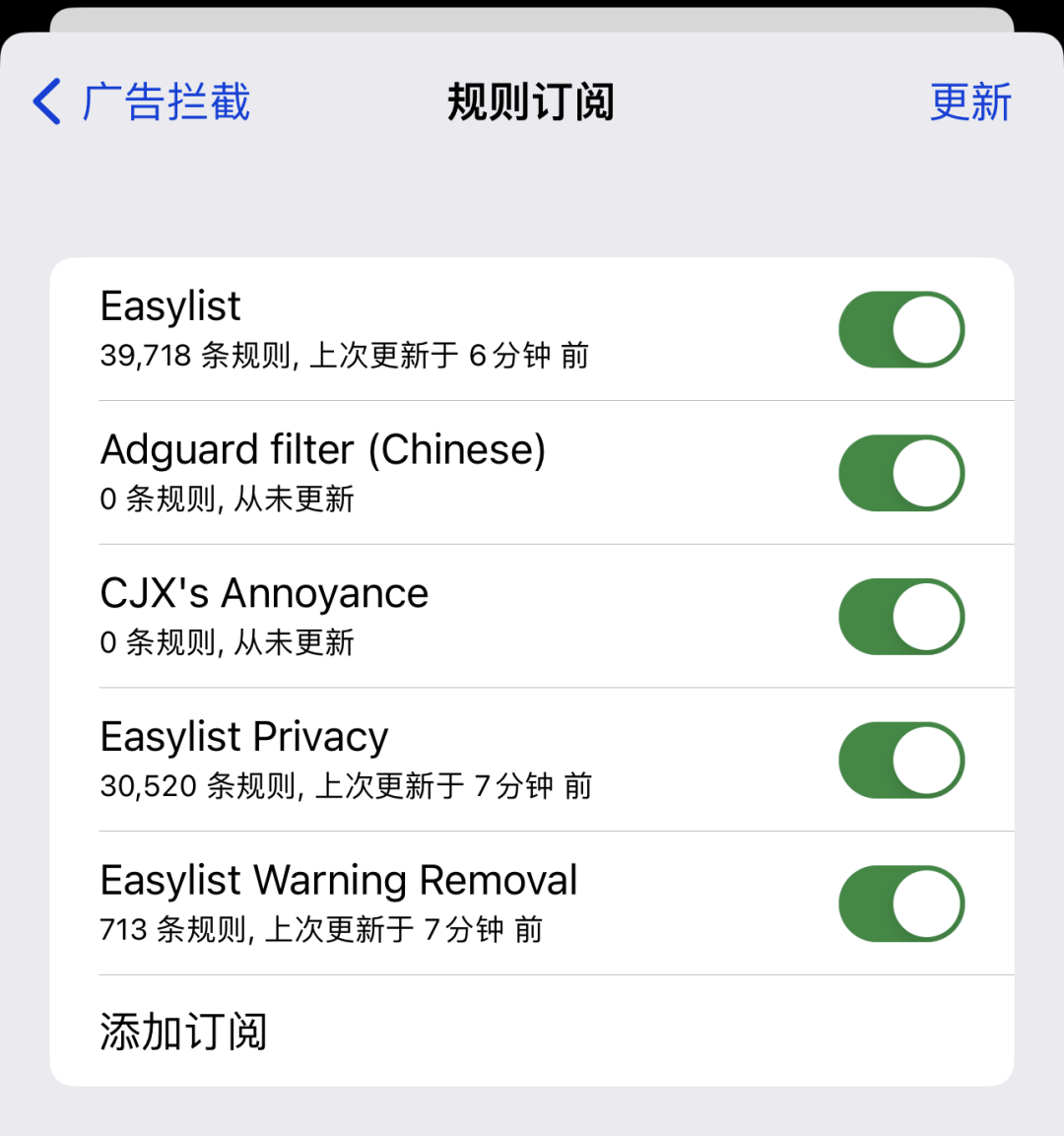Disable the Easylist toggle
1064x1136 pixels.
tap(900, 330)
